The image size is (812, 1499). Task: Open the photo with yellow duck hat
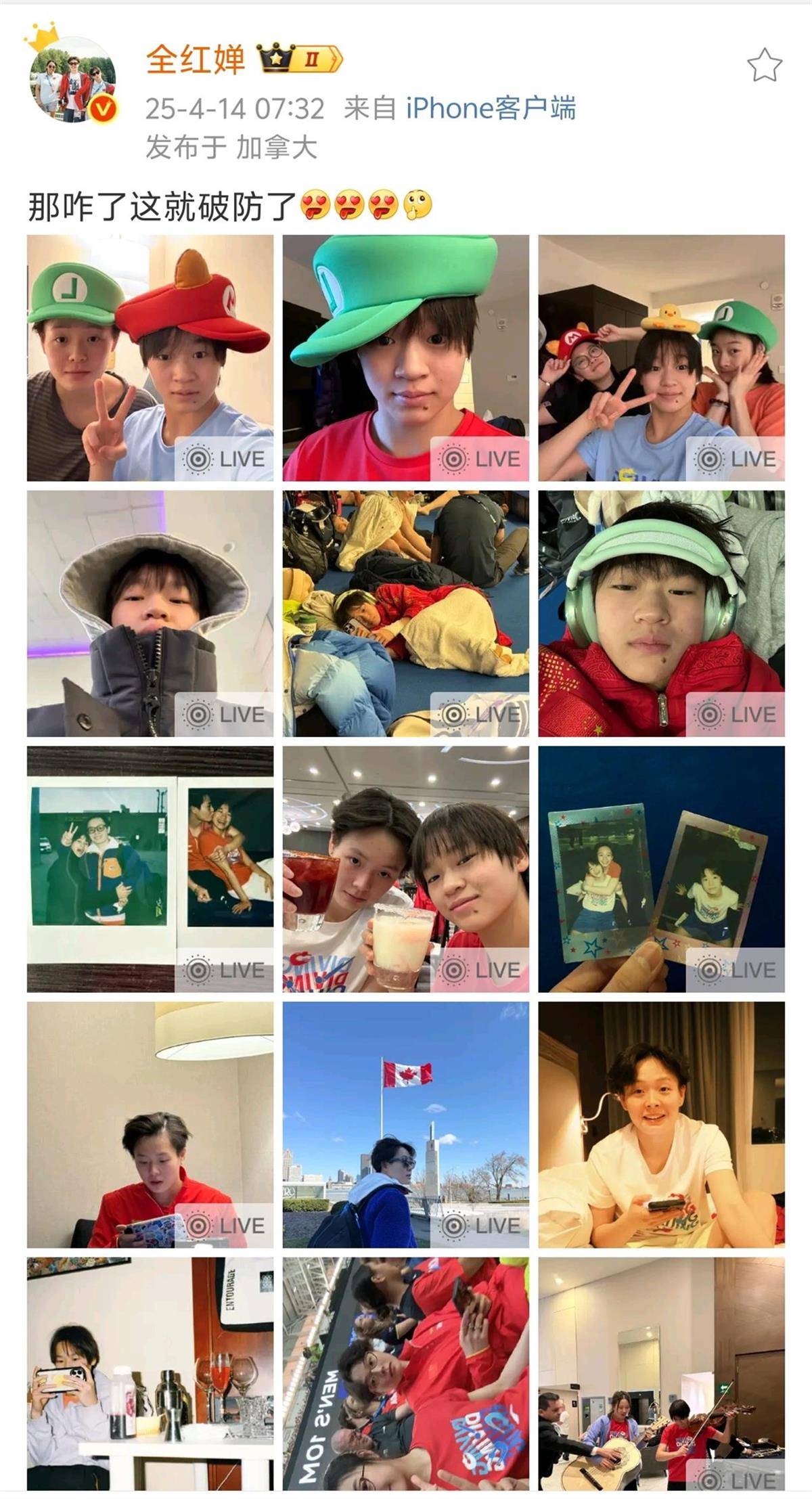tap(661, 357)
